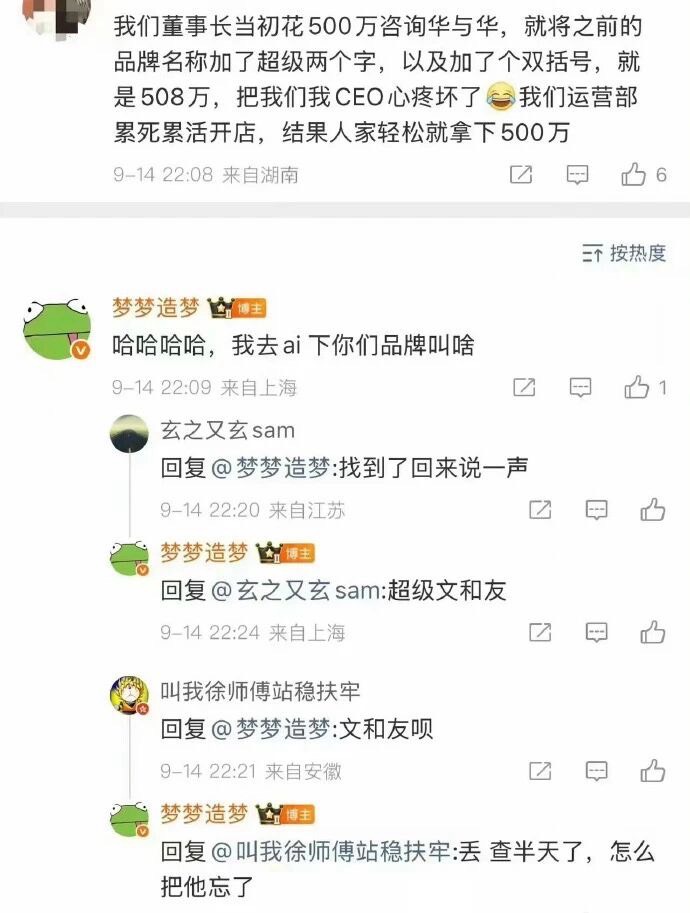Screen dimensions: 690x913
Task: Share the reply '找到了回来说一声'
Action: tap(540, 510)
